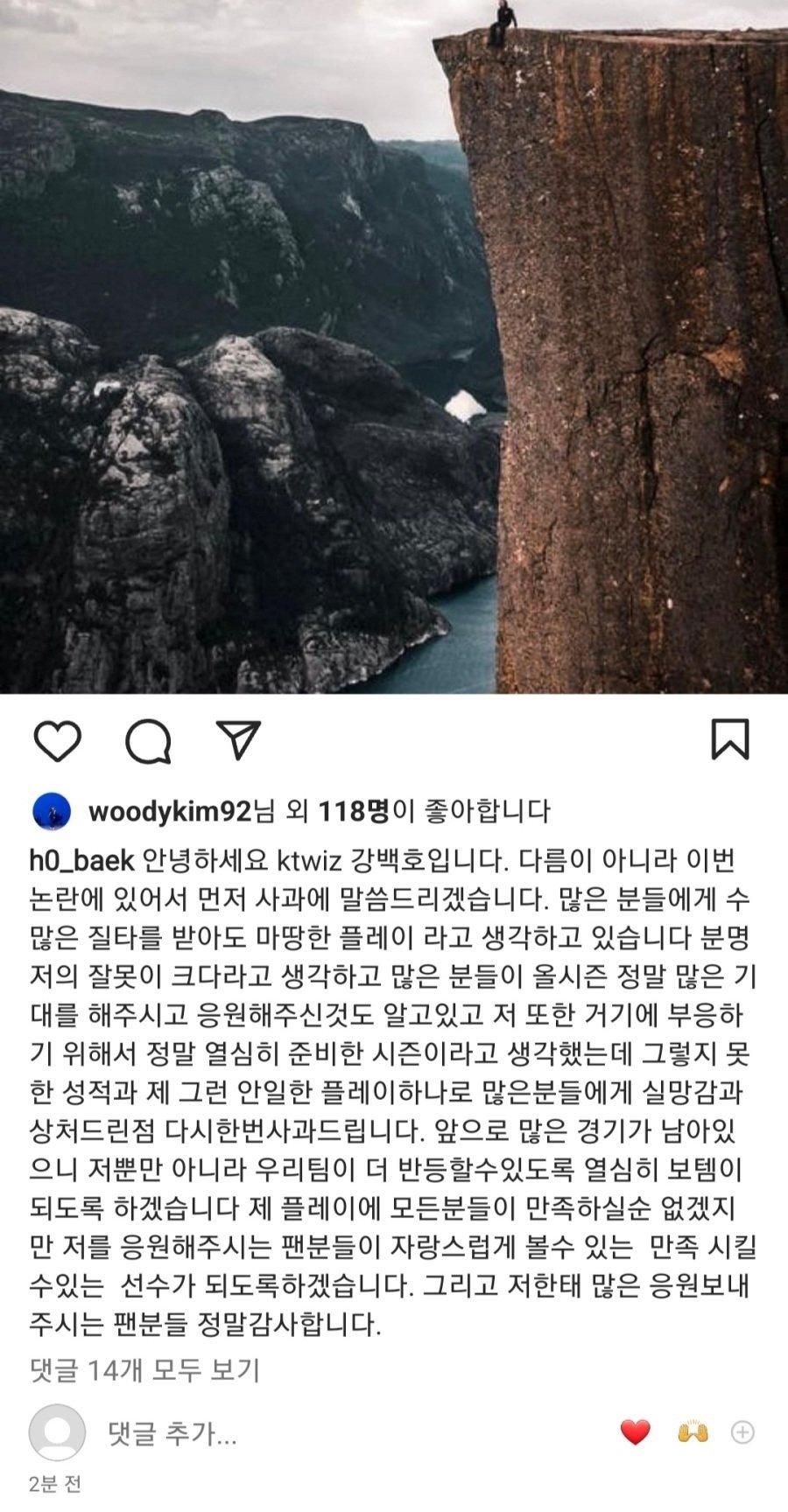Like this post with the heart icon
This screenshot has height=1512, width=788.
click(58, 741)
